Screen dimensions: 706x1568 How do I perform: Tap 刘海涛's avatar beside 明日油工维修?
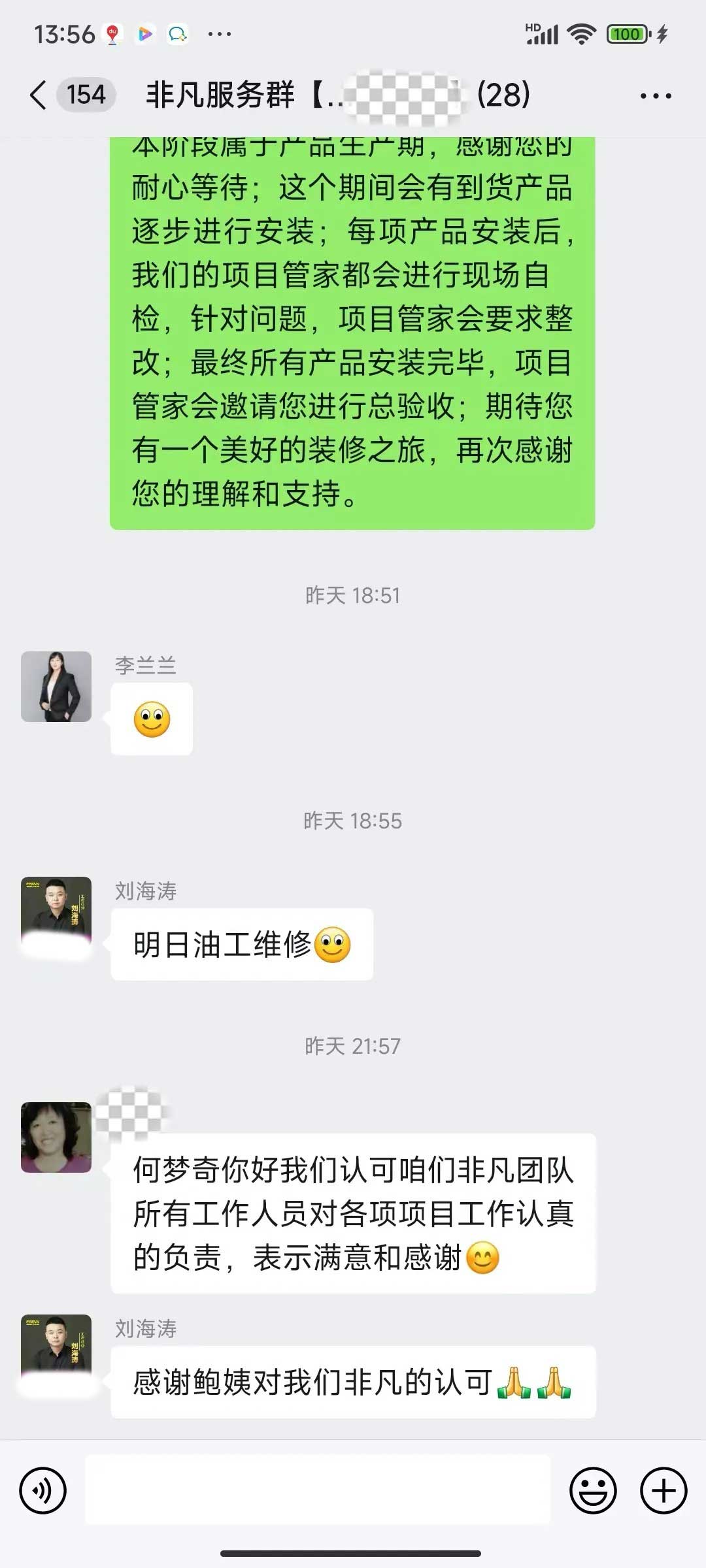[56, 912]
